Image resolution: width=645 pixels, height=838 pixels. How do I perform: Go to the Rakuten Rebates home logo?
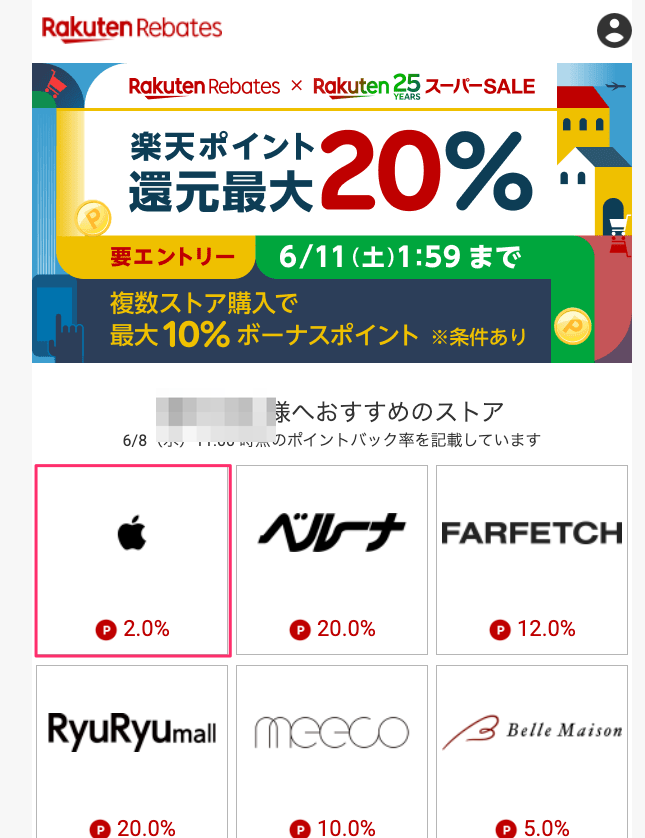tap(132, 28)
